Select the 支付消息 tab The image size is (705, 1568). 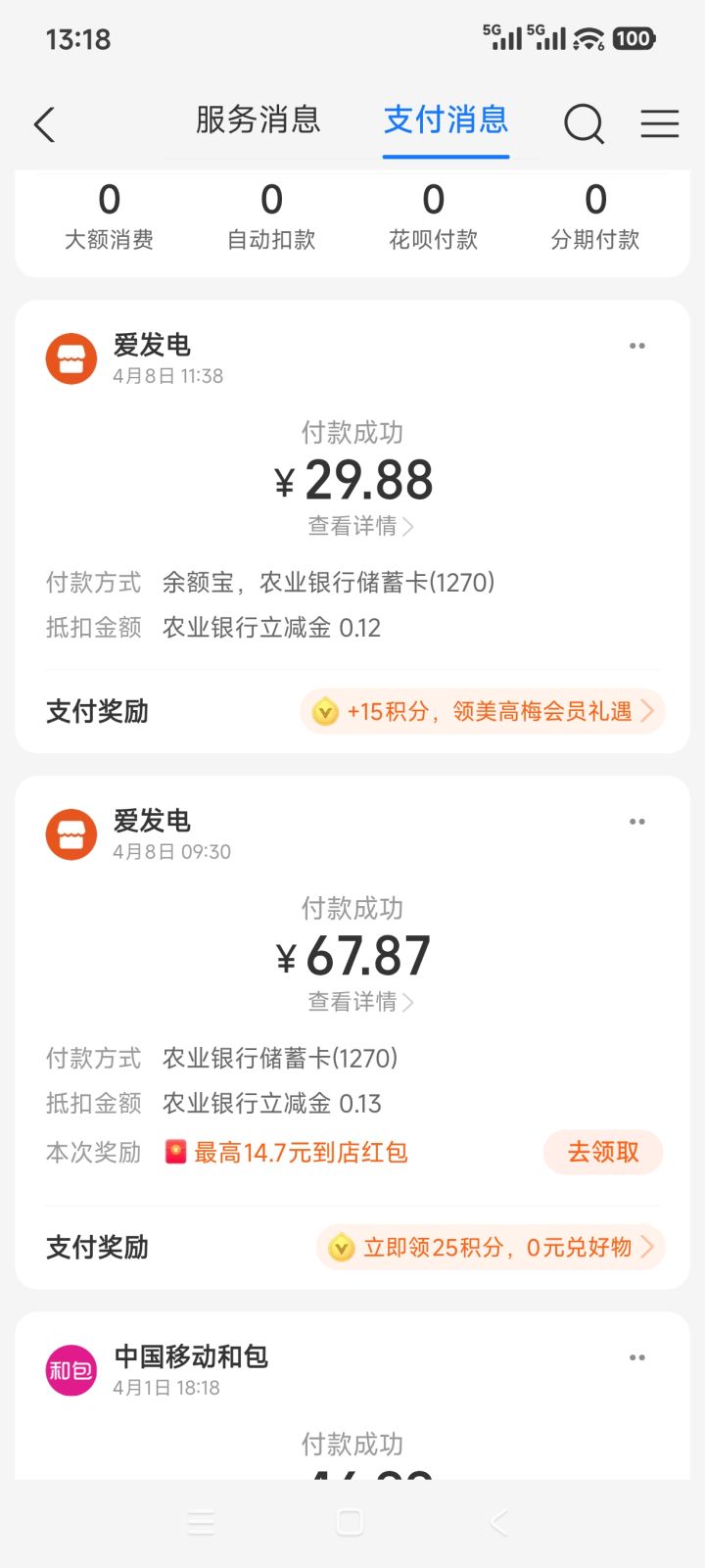click(446, 120)
